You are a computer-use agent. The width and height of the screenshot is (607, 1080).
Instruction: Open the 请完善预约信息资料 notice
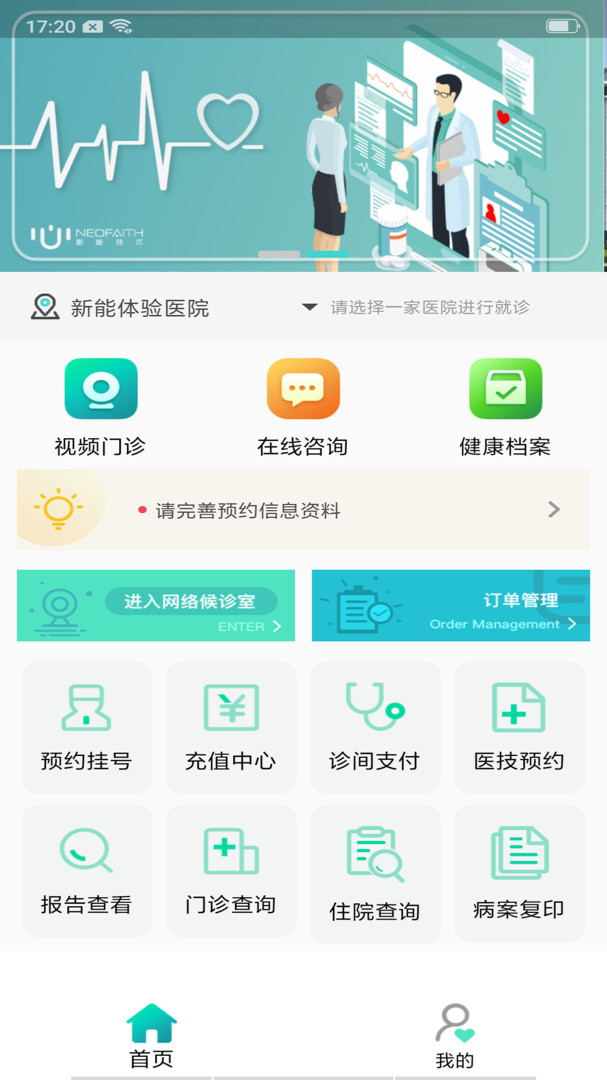[x=303, y=510]
